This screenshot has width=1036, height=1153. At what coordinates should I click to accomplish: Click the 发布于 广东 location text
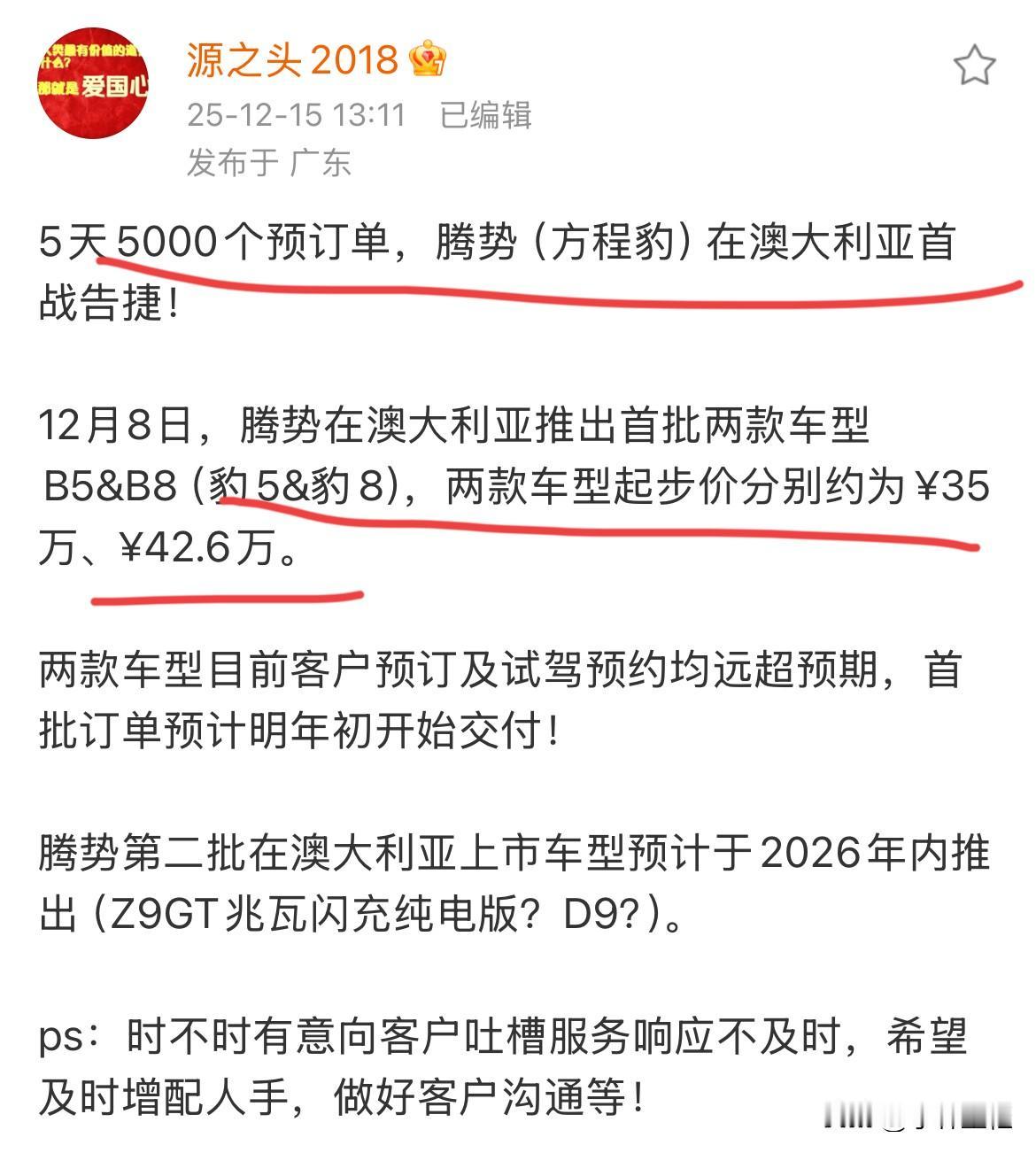point(266,162)
